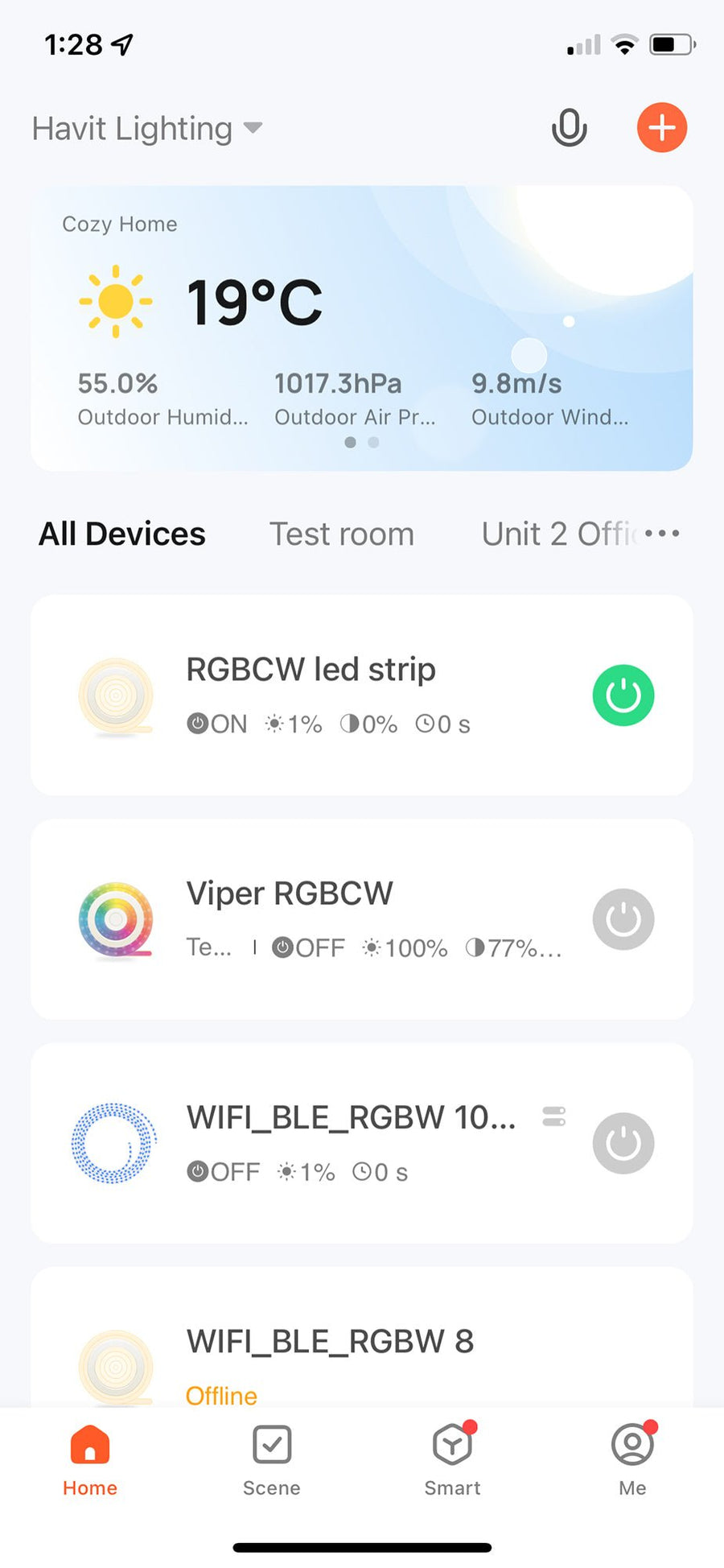Tap the microphone voice control icon

coord(569,127)
